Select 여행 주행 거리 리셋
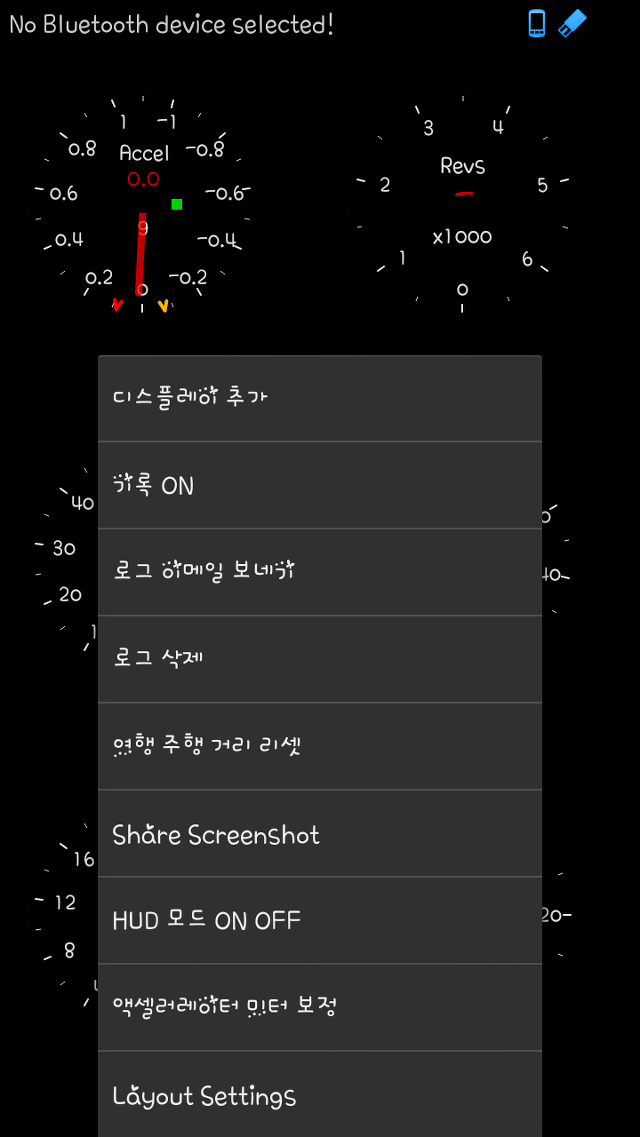The height and width of the screenshot is (1137, 640). tap(320, 746)
